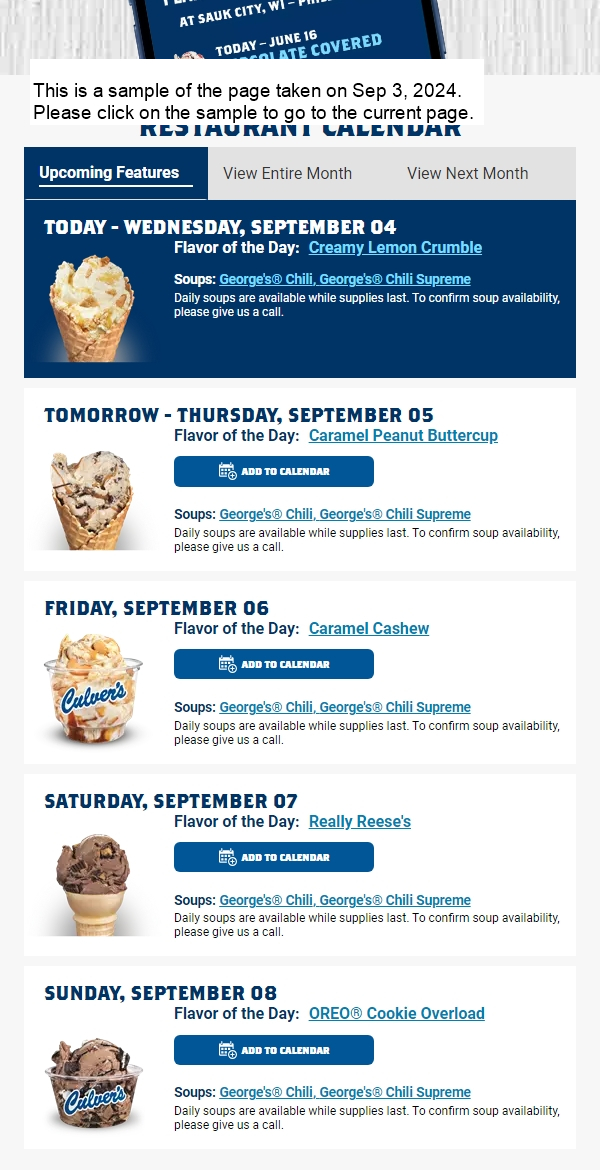Open the Really Reese's flavor link
The height and width of the screenshot is (1170, 600).
tap(360, 821)
